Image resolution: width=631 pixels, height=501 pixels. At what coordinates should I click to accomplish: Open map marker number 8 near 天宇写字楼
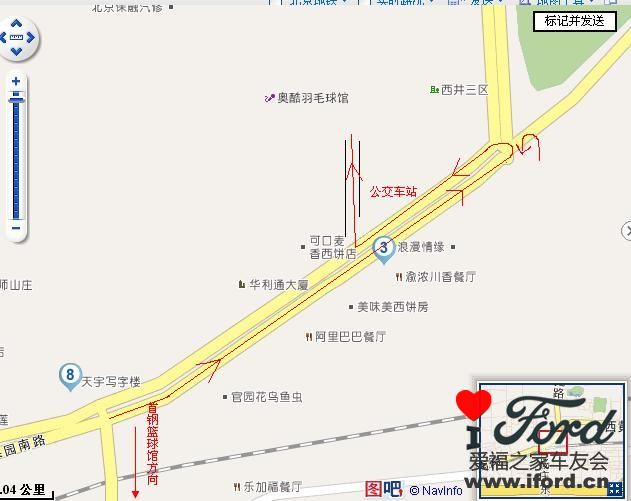point(69,376)
